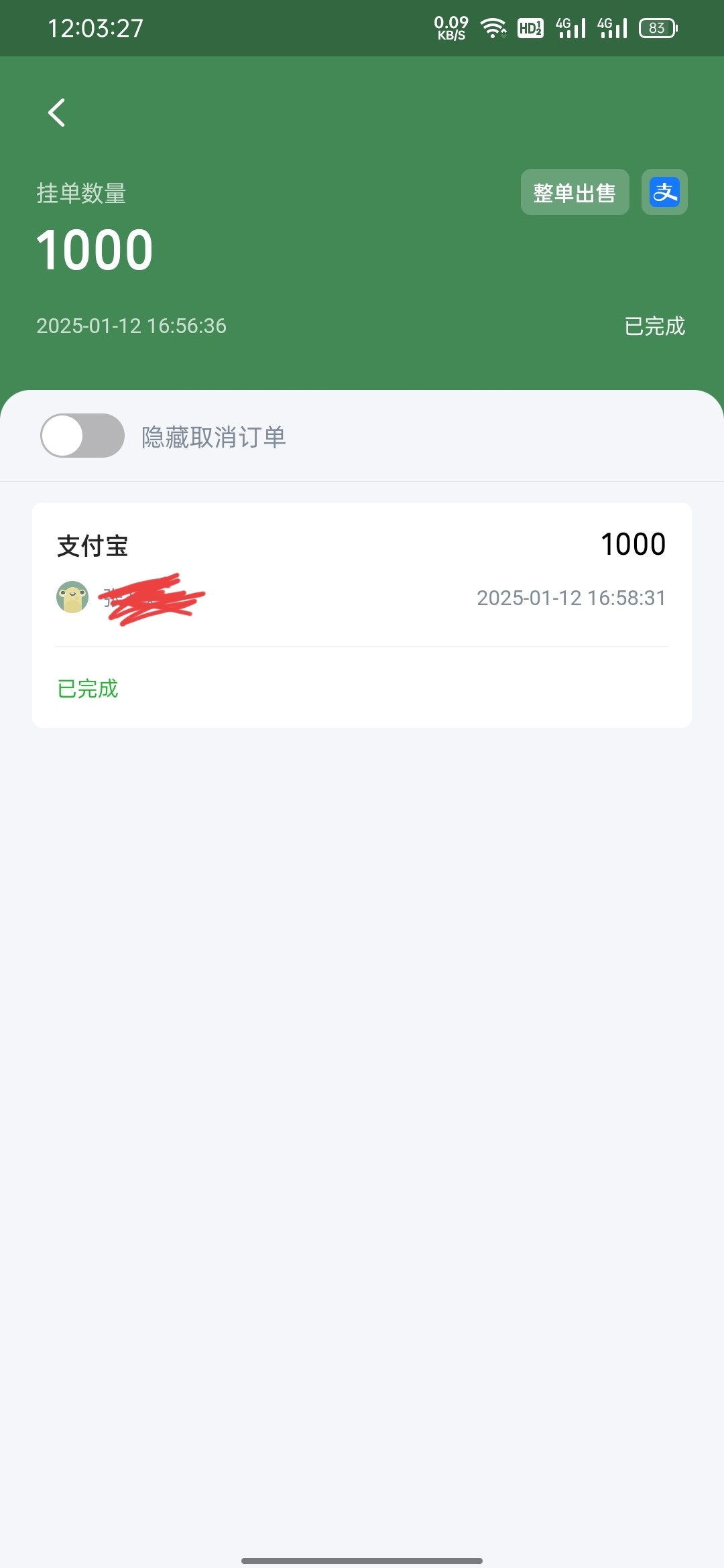Open the 支付宝 order card for 1000
This screenshot has height=1568, width=724.
[362, 615]
